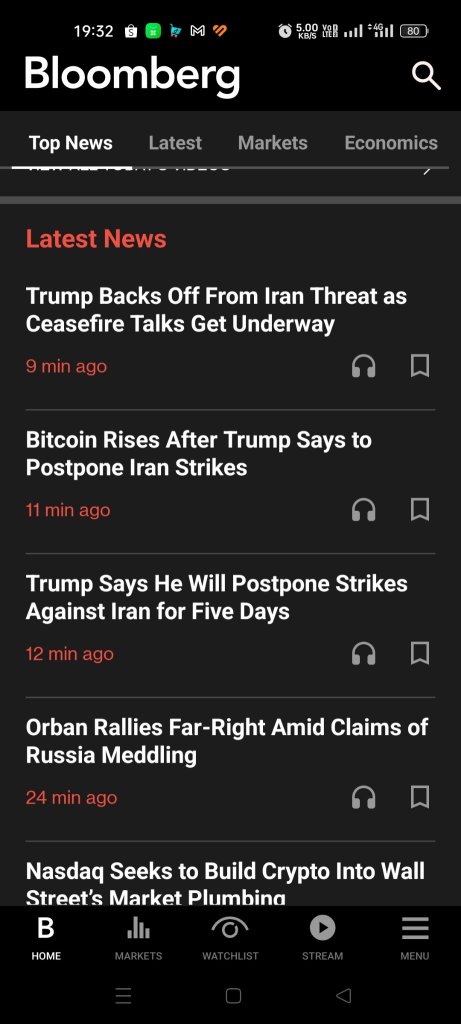Bookmark the Postpone Strikes Five Days article
The width and height of the screenshot is (461, 1024).
pos(420,653)
